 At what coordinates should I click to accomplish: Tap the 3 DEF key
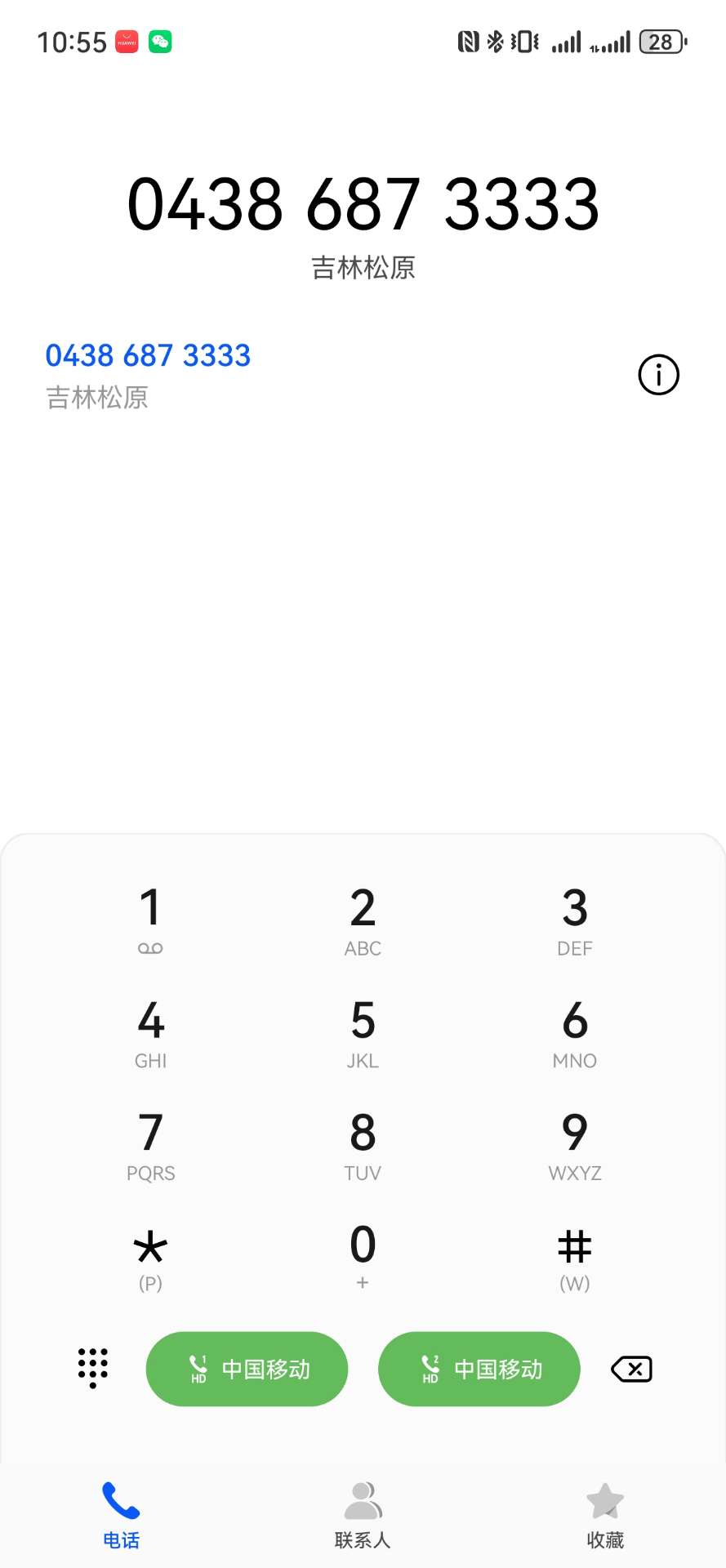point(575,919)
